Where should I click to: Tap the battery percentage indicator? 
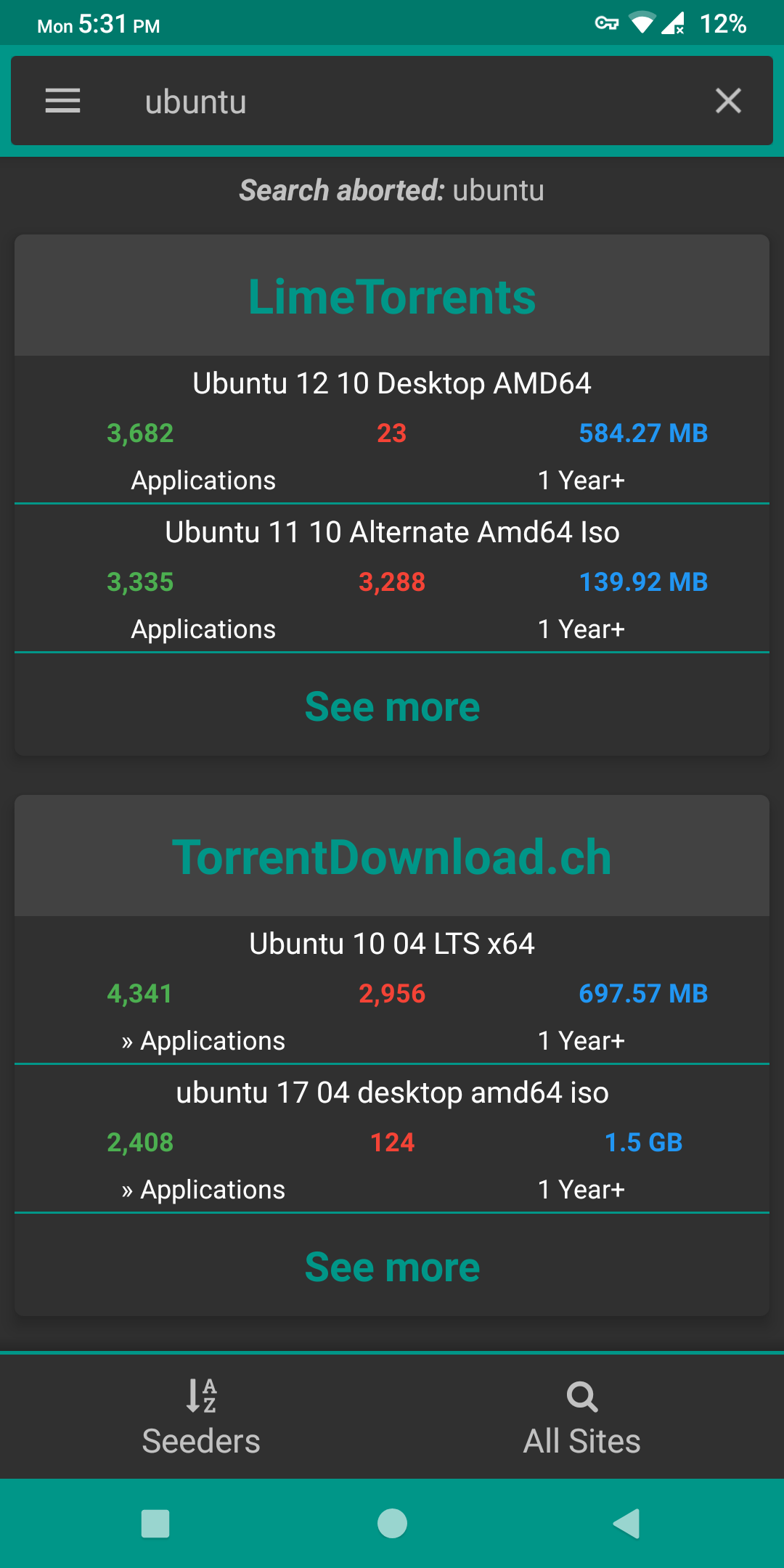(x=722, y=23)
